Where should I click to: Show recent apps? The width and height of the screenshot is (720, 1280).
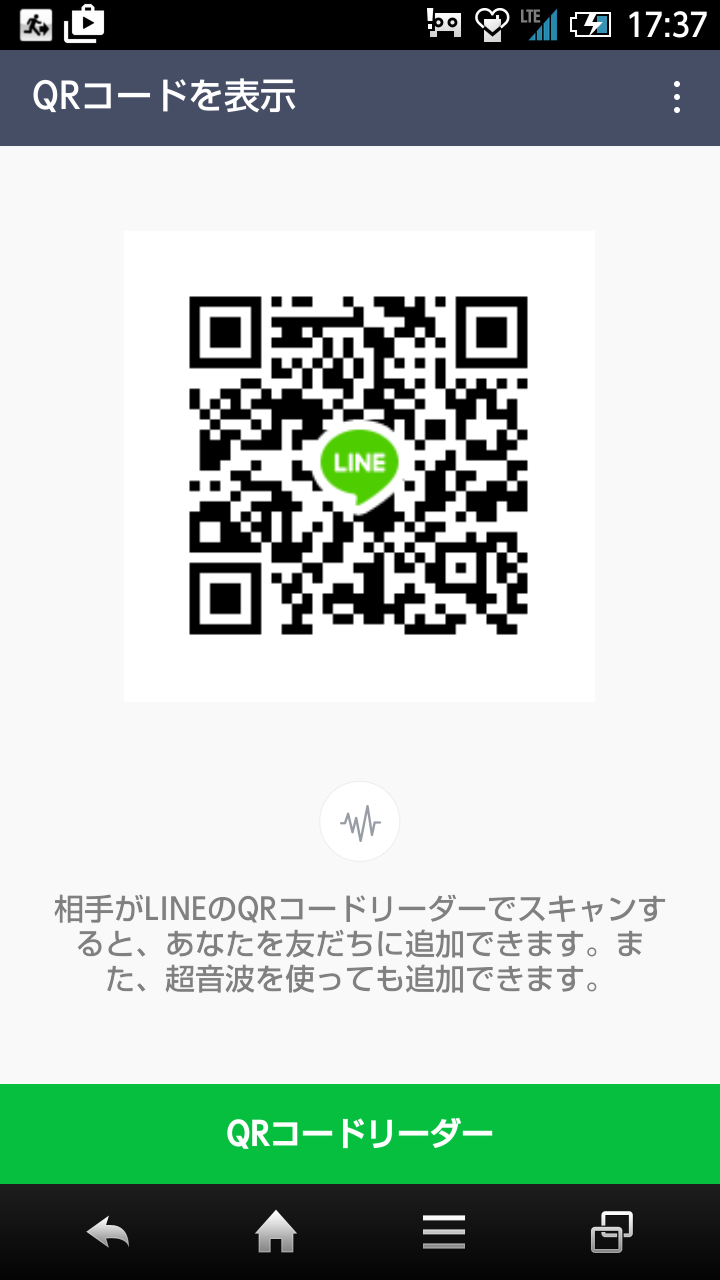pos(612,1232)
